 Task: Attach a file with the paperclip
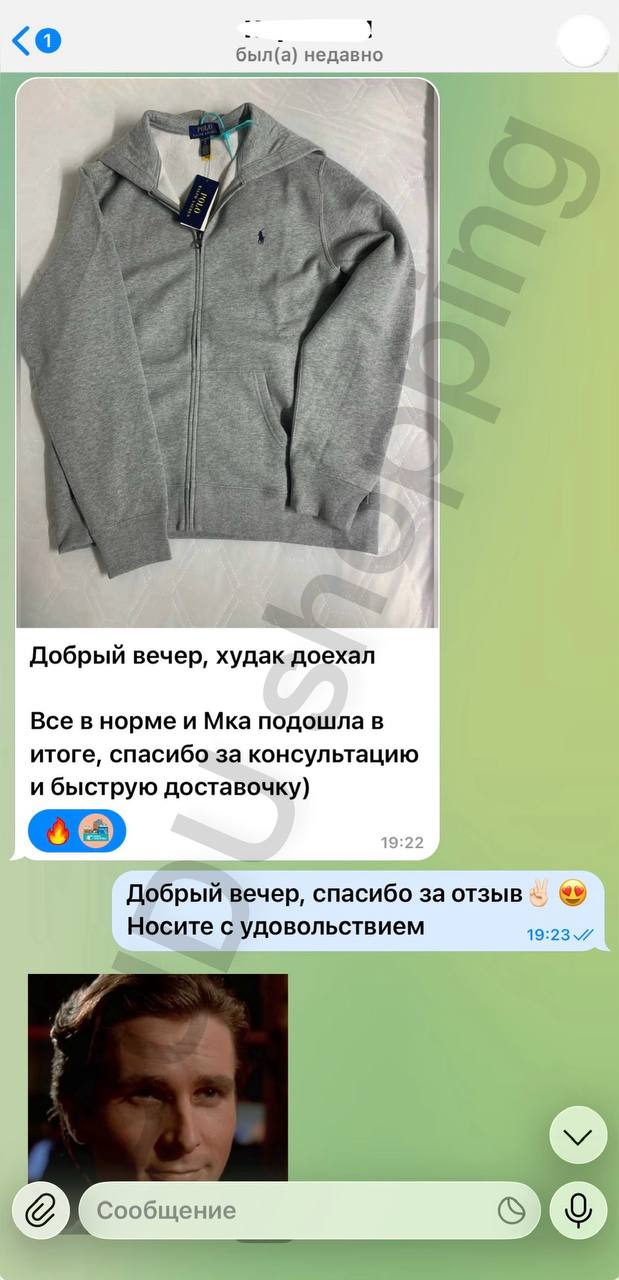coord(39,1210)
